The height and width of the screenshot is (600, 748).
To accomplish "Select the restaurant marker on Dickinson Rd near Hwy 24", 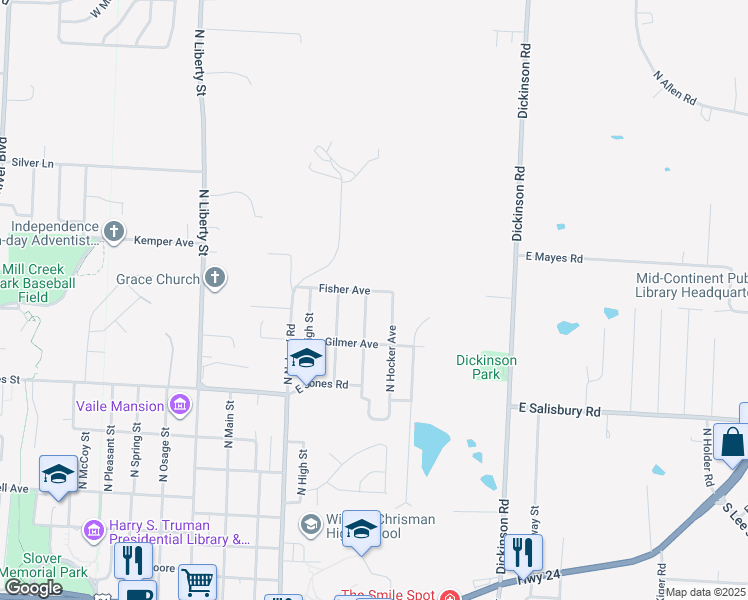I will (x=523, y=555).
